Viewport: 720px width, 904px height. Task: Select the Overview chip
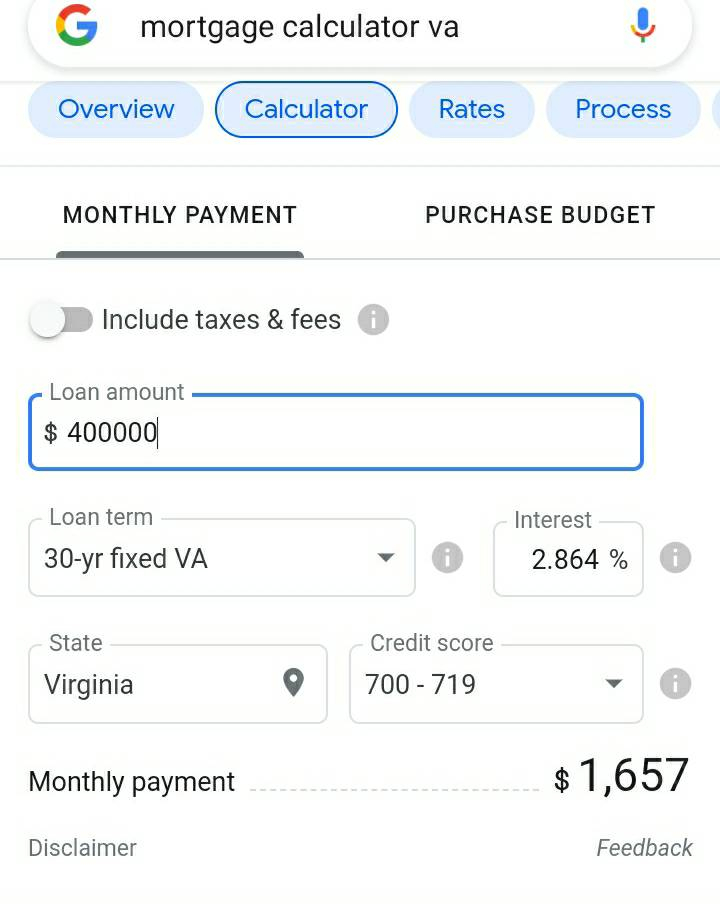(116, 109)
